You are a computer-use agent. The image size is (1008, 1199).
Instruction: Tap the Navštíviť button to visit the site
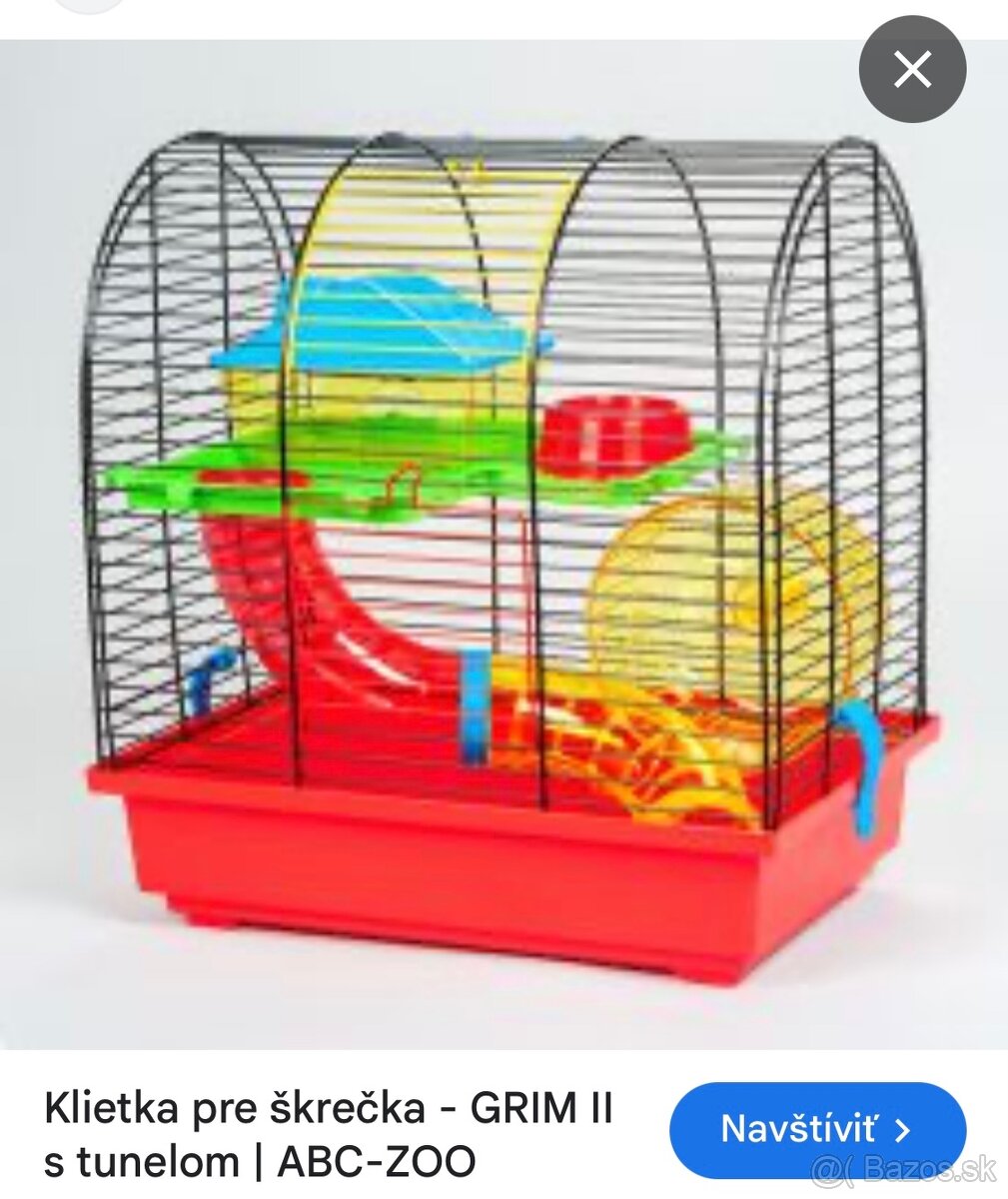816,1129
